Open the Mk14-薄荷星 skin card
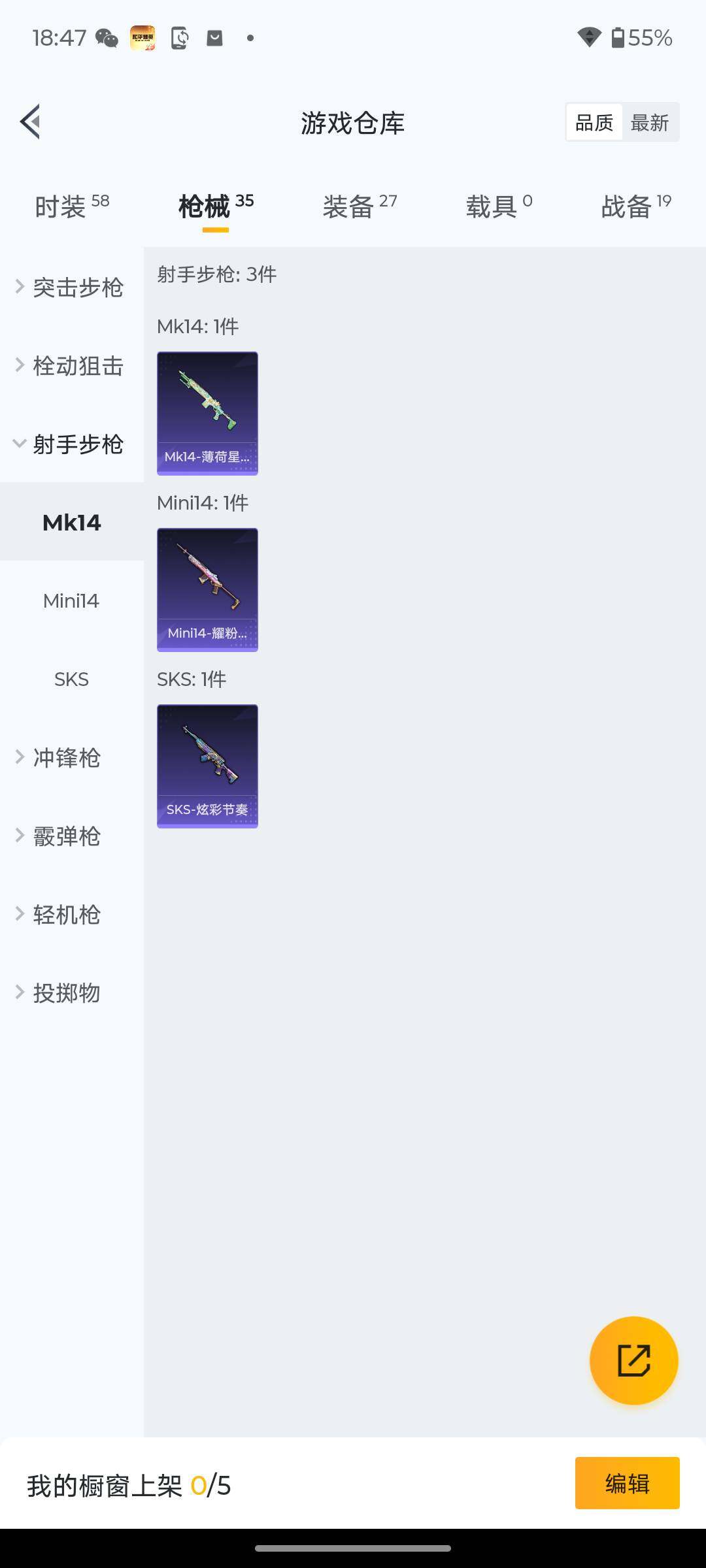The height and width of the screenshot is (1568, 706). 207,413
